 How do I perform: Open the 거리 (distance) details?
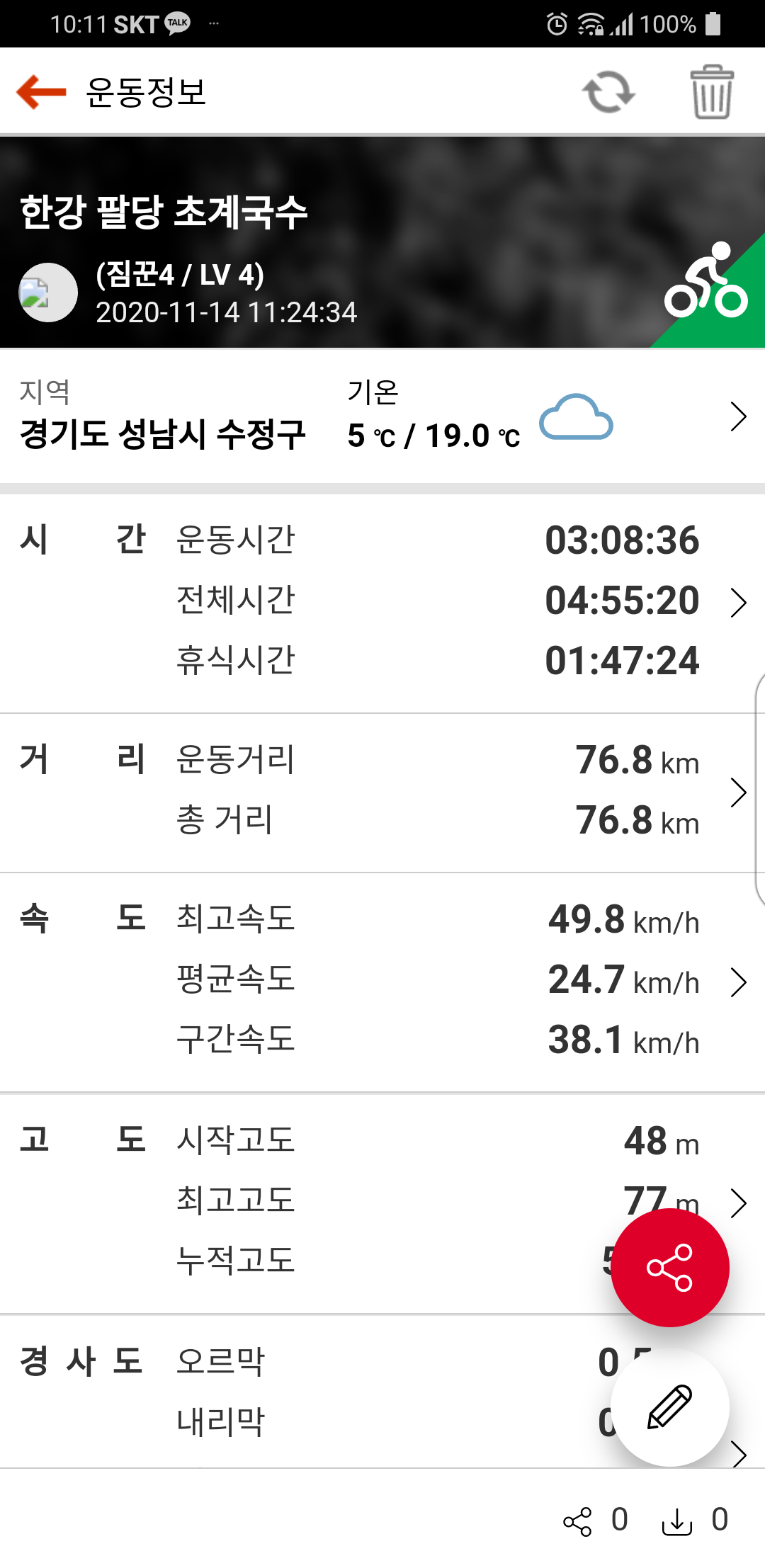[x=738, y=792]
